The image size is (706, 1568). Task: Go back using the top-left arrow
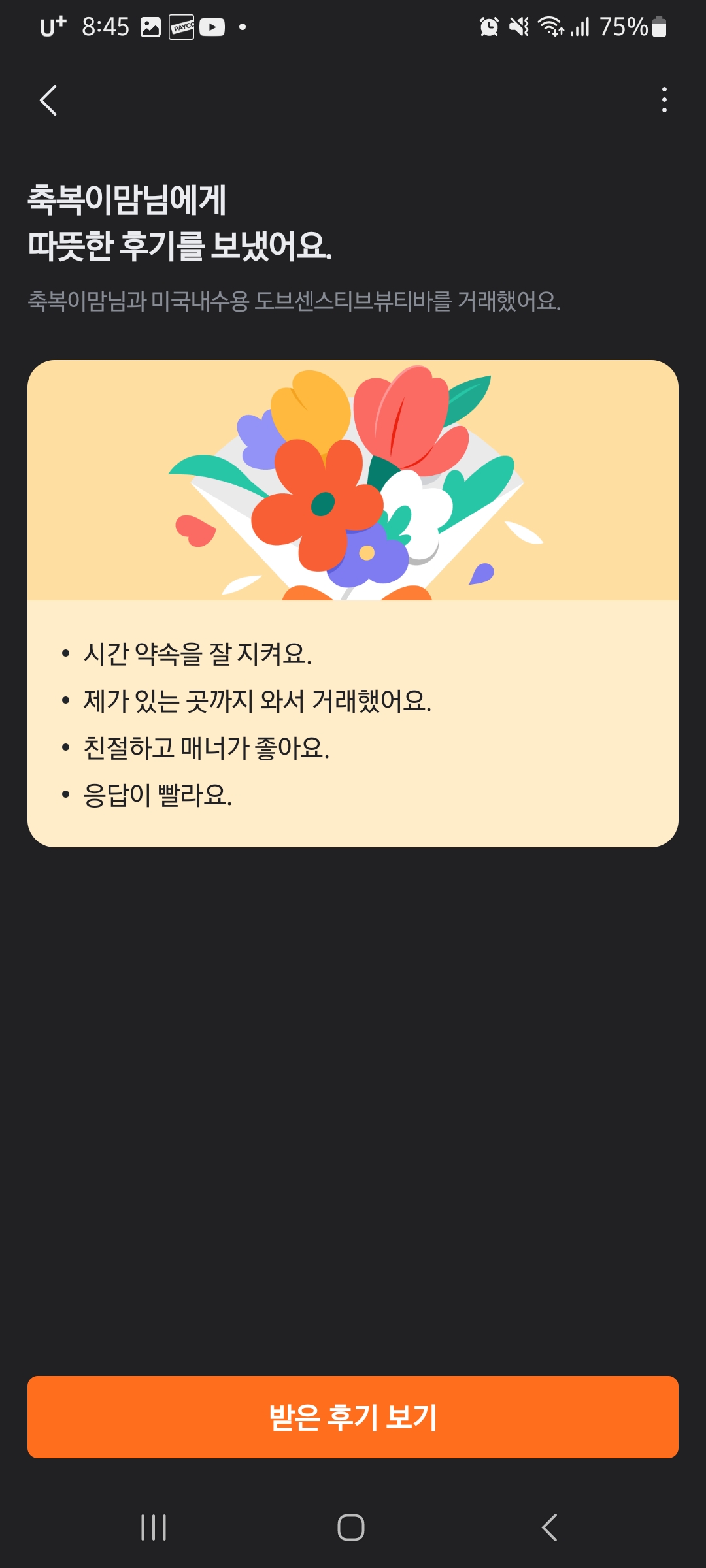coord(48,100)
